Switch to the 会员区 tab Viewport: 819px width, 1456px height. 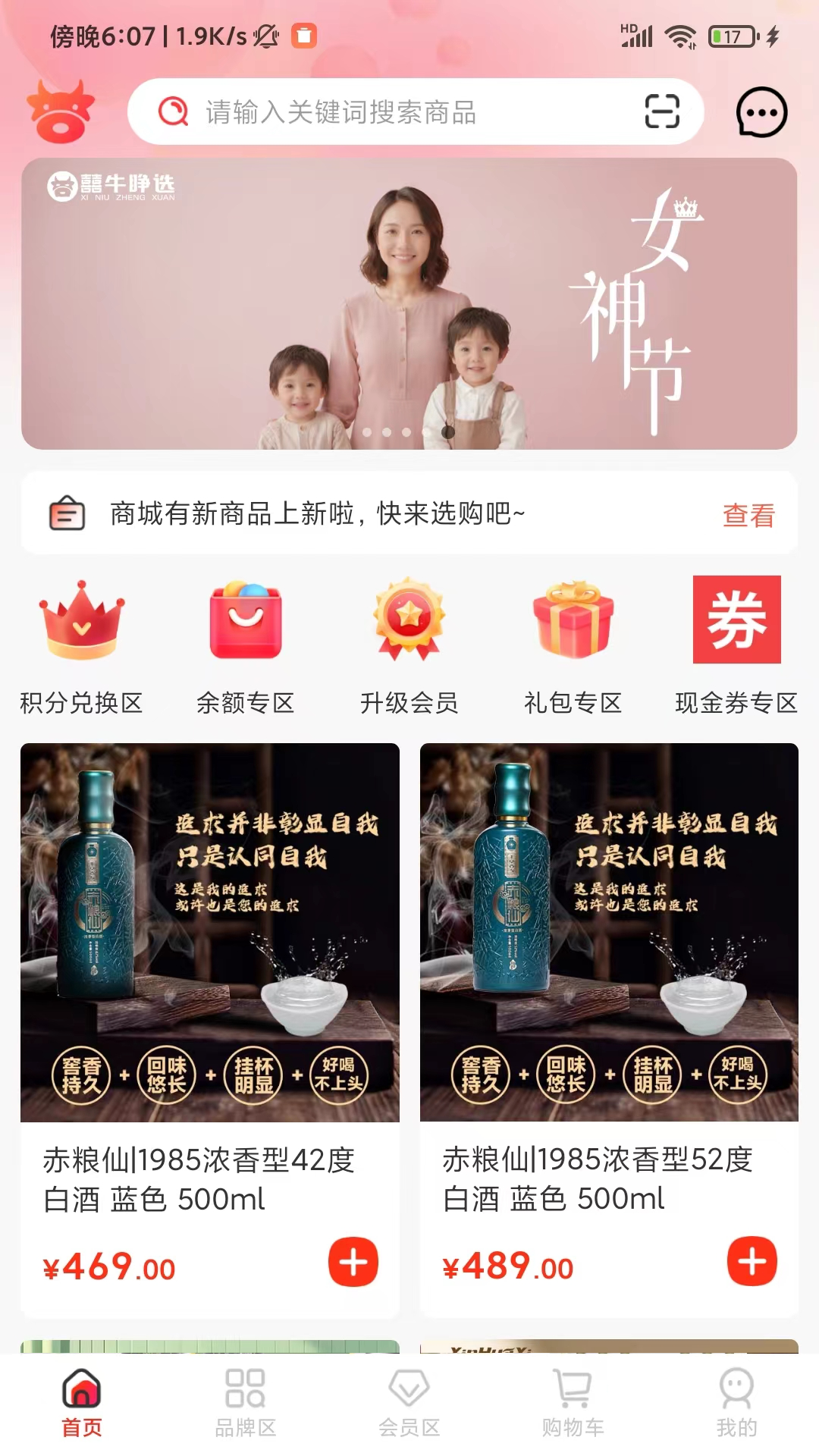pyautogui.click(x=409, y=1403)
